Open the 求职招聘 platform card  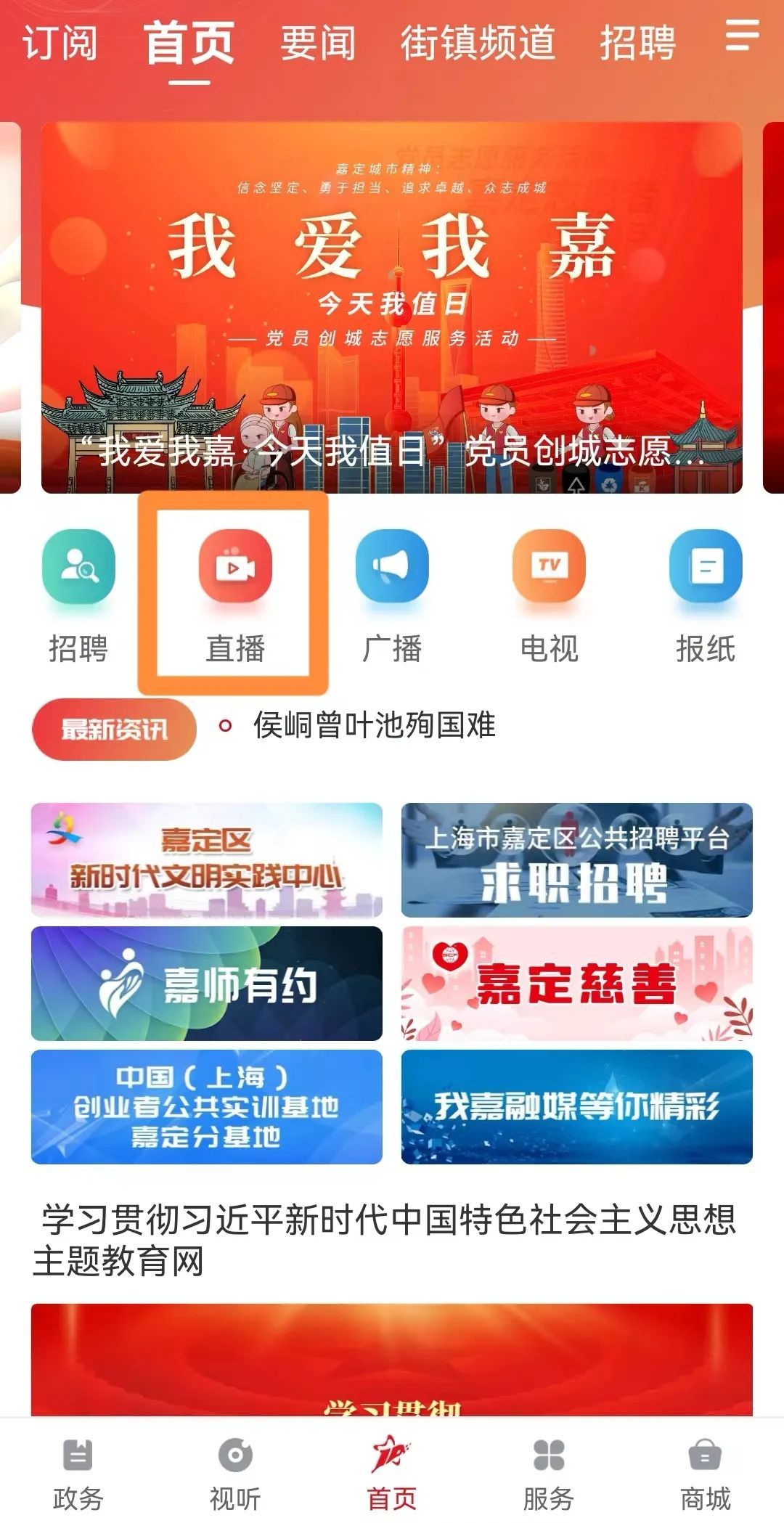pyautogui.click(x=576, y=860)
